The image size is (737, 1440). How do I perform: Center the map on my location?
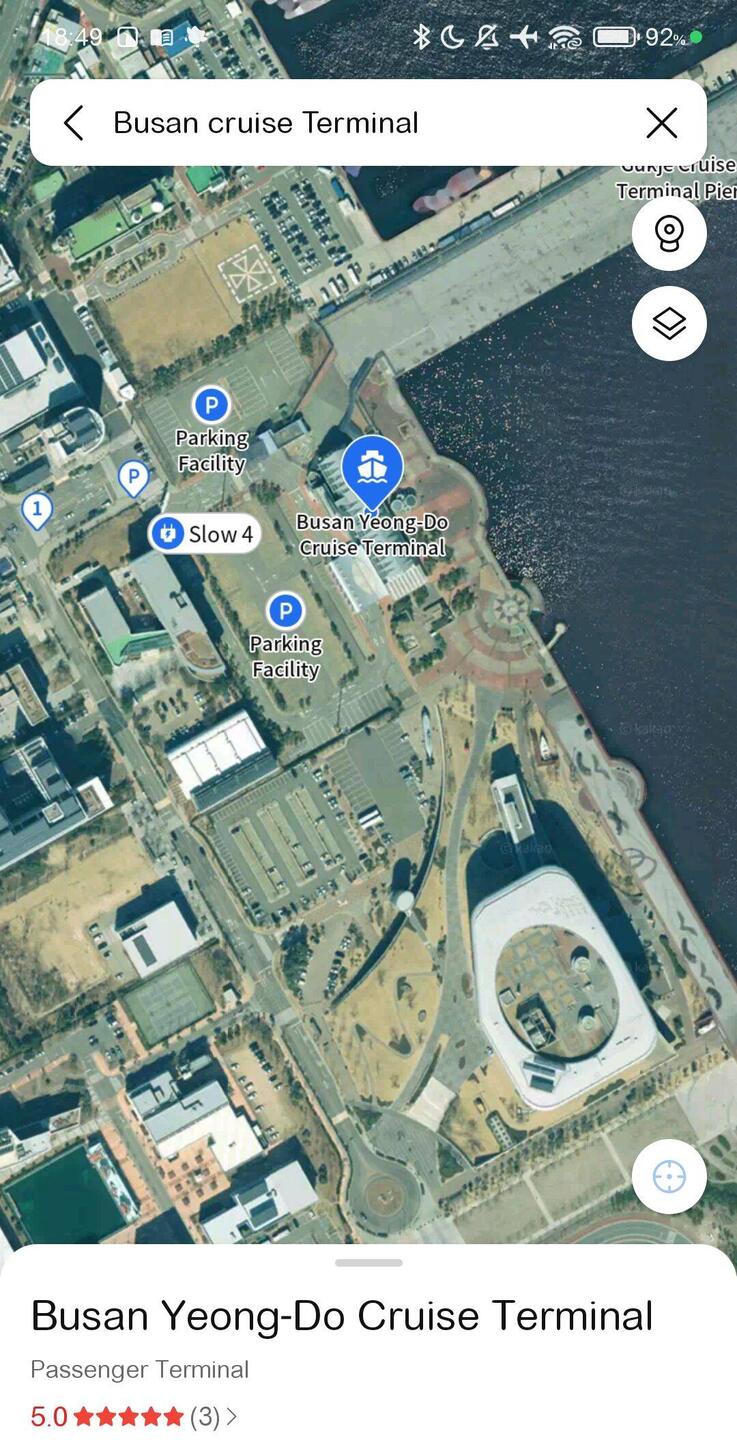coord(669,1177)
